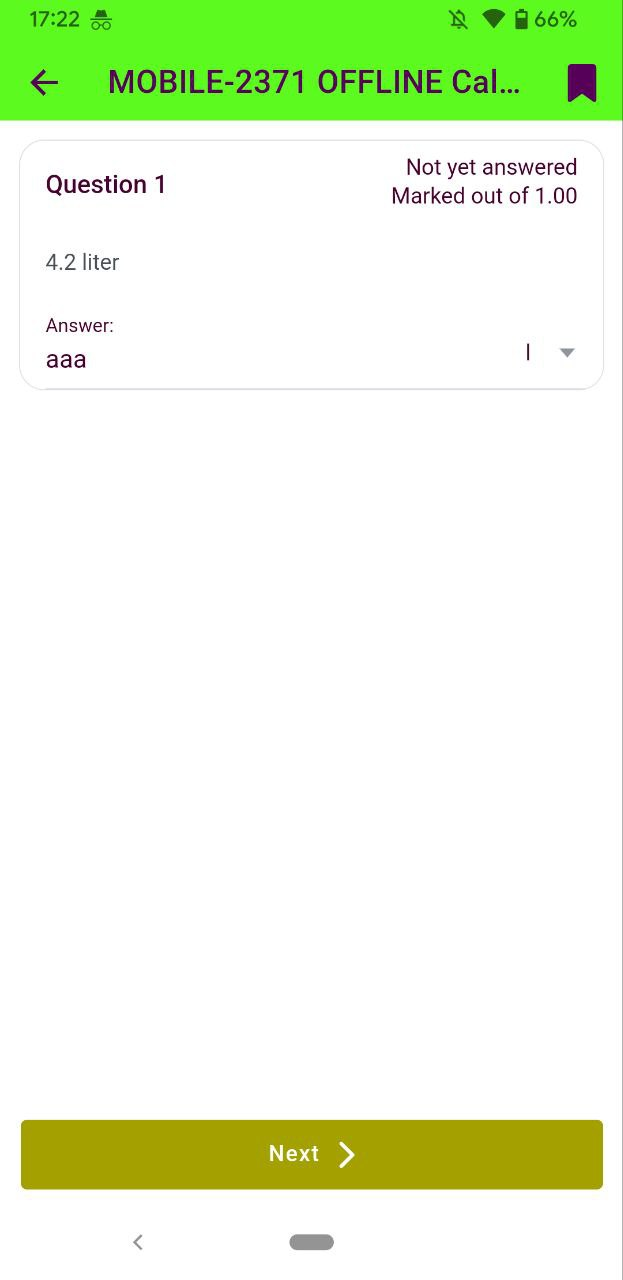
Task: Toggle the bookmark icon in the header
Action: point(582,83)
